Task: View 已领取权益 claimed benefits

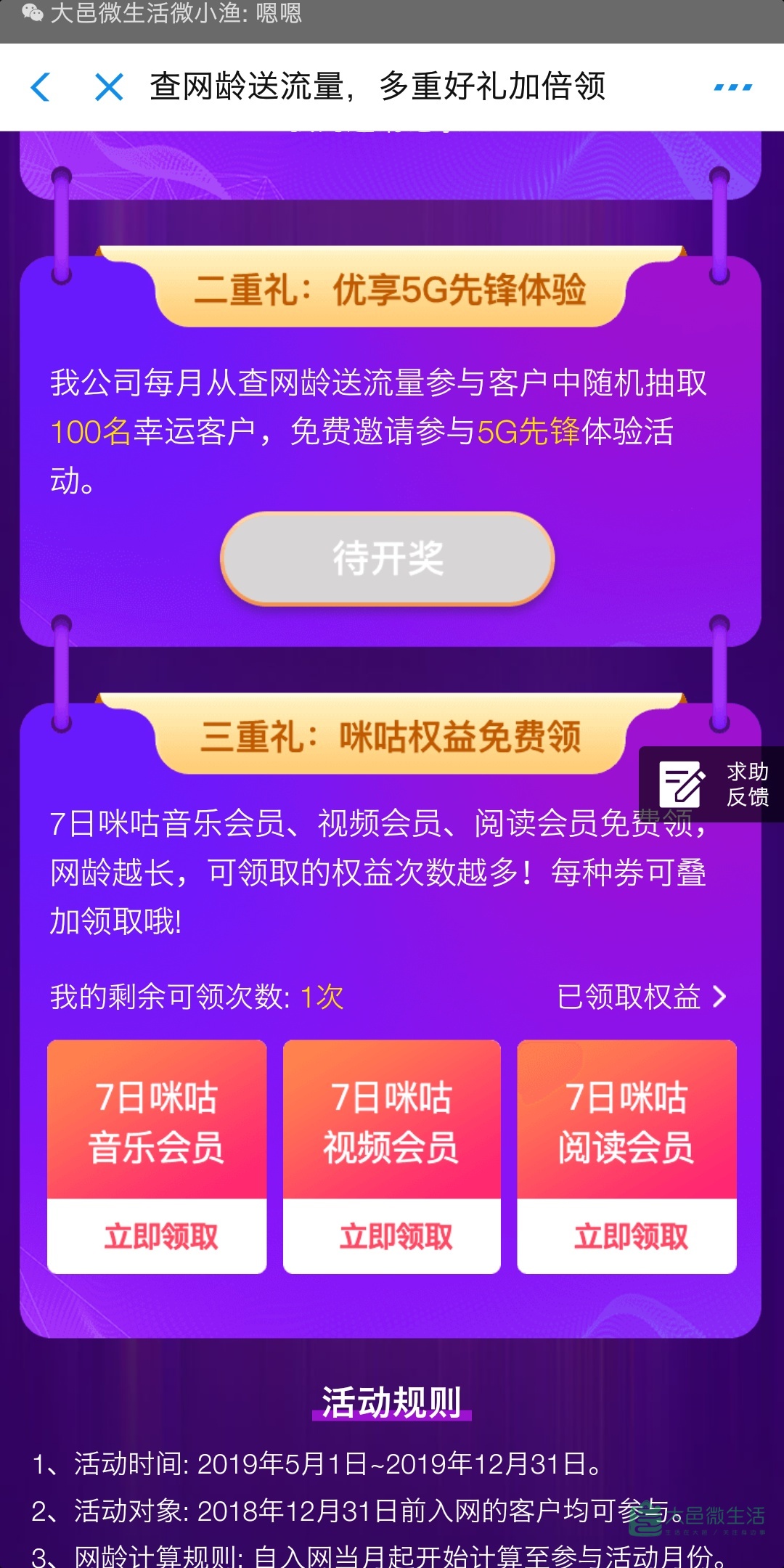Action: (x=642, y=997)
